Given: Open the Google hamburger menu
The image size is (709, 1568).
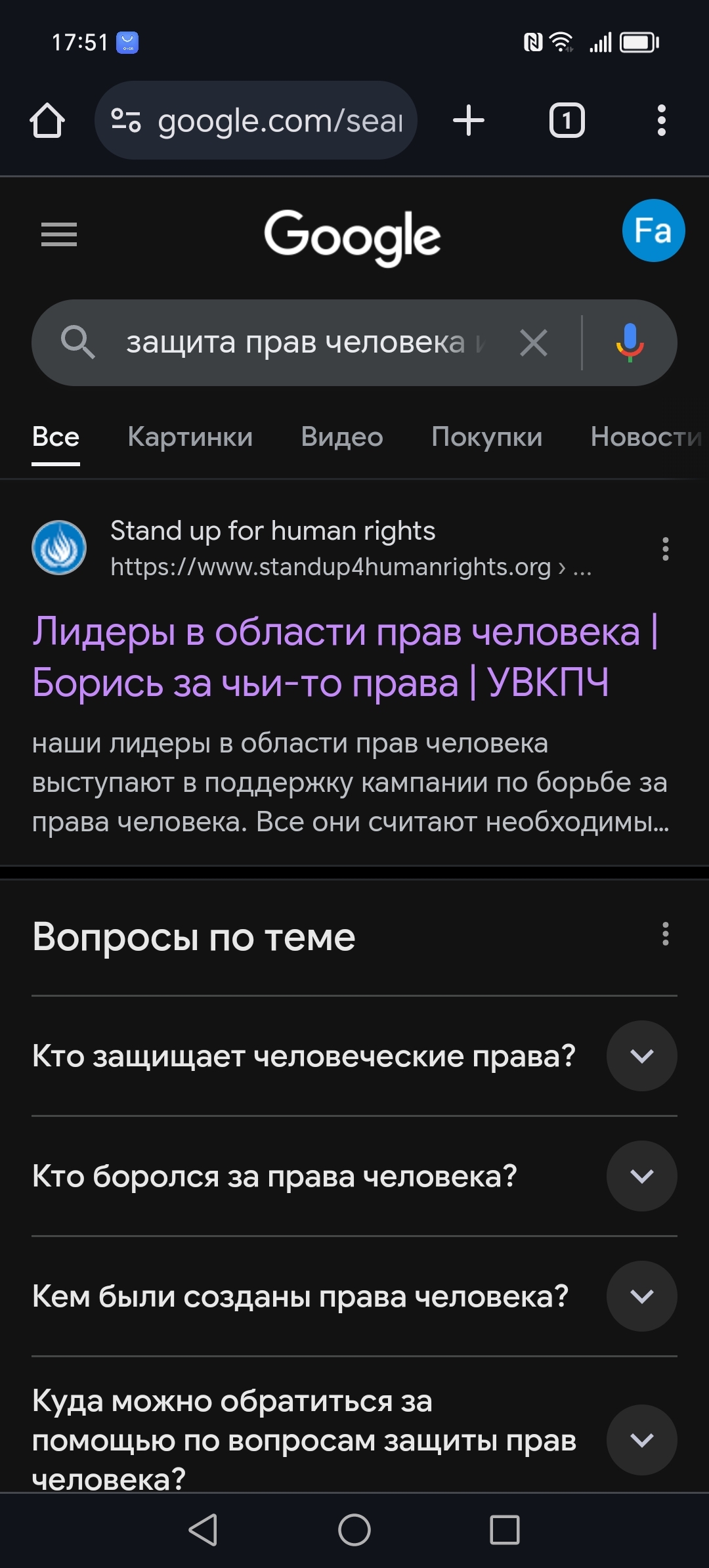Looking at the screenshot, I should point(59,234).
